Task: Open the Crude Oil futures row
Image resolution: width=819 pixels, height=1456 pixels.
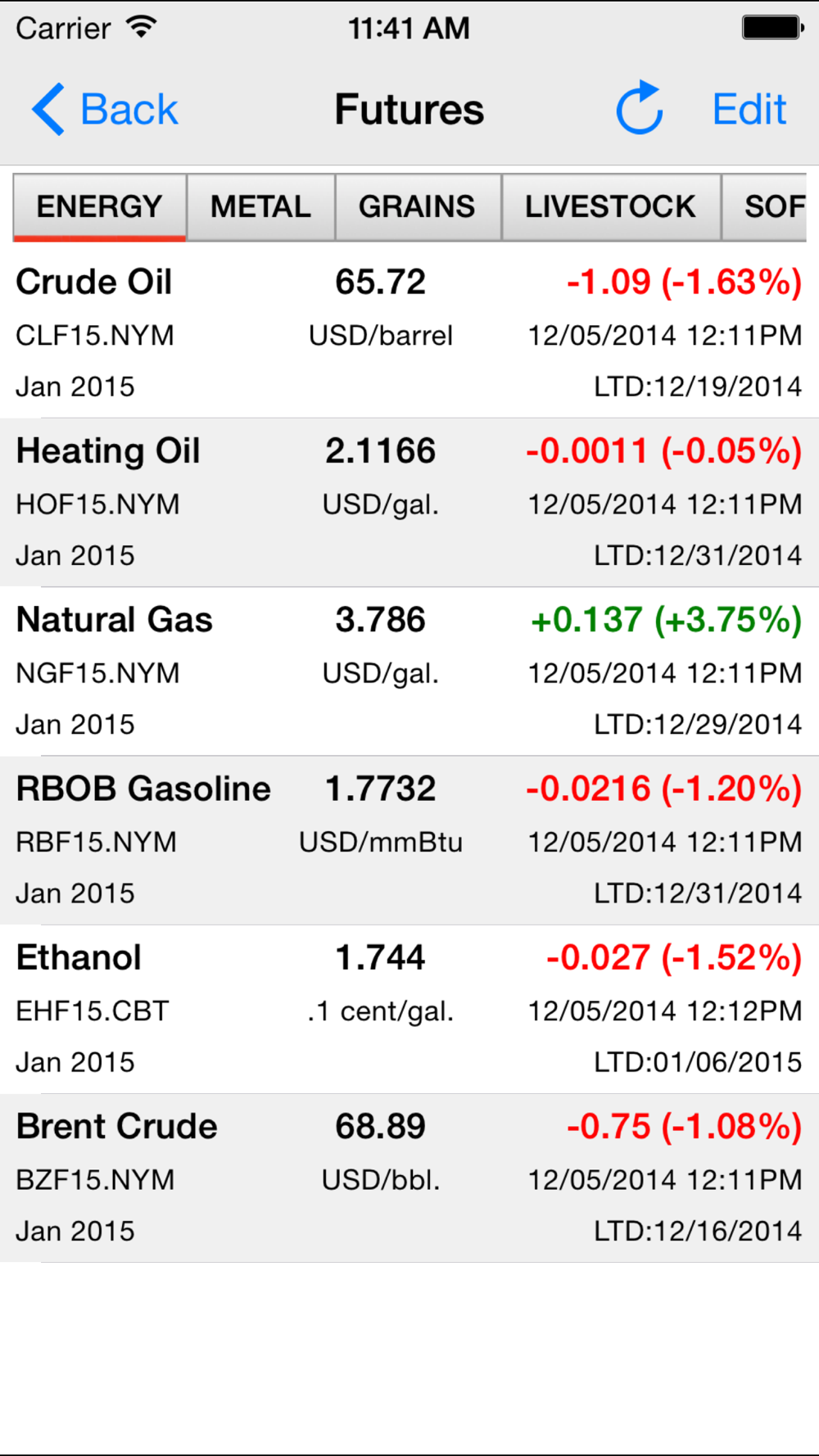Action: 409,334
